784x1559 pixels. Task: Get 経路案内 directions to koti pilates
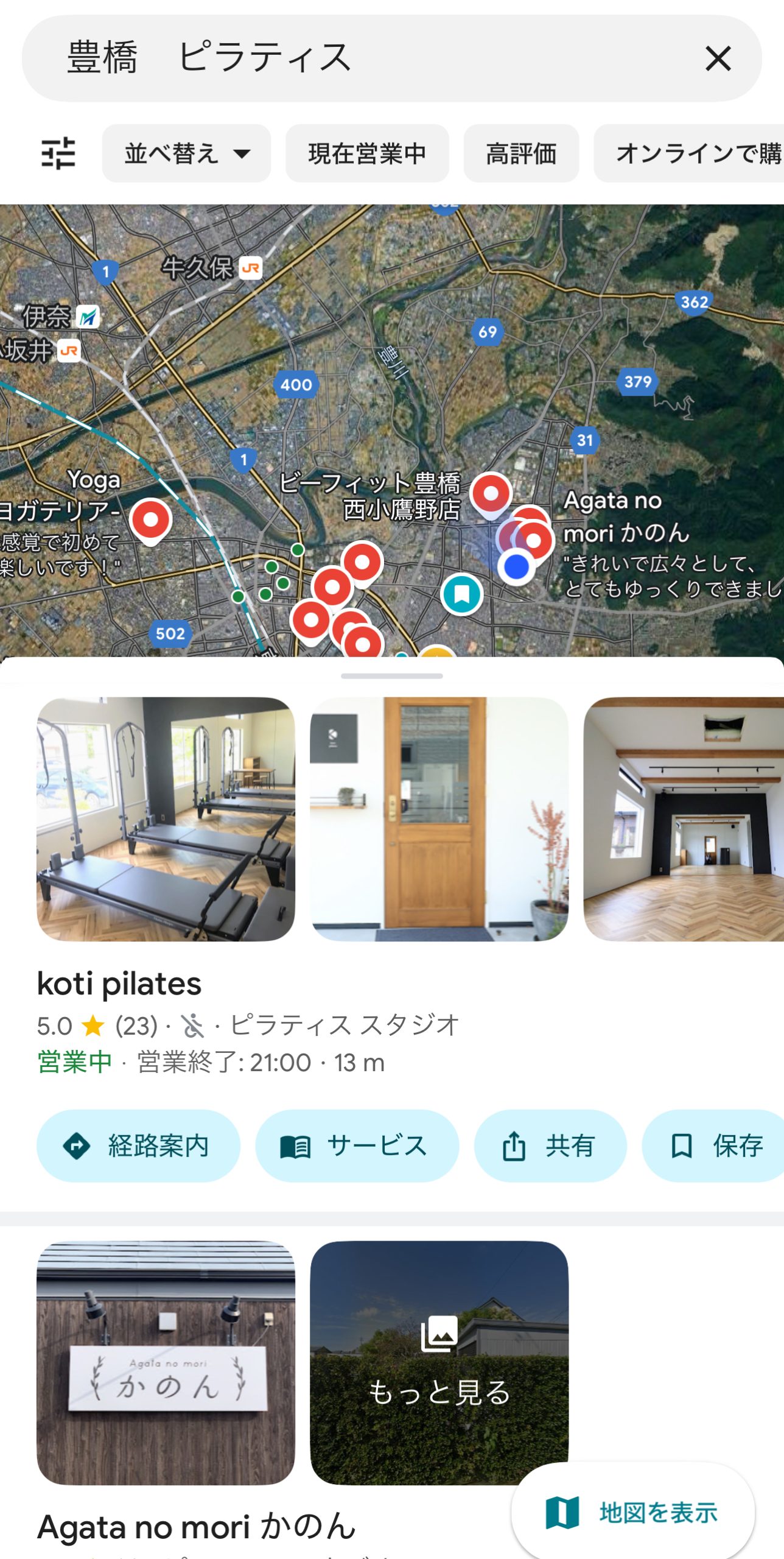point(139,1146)
